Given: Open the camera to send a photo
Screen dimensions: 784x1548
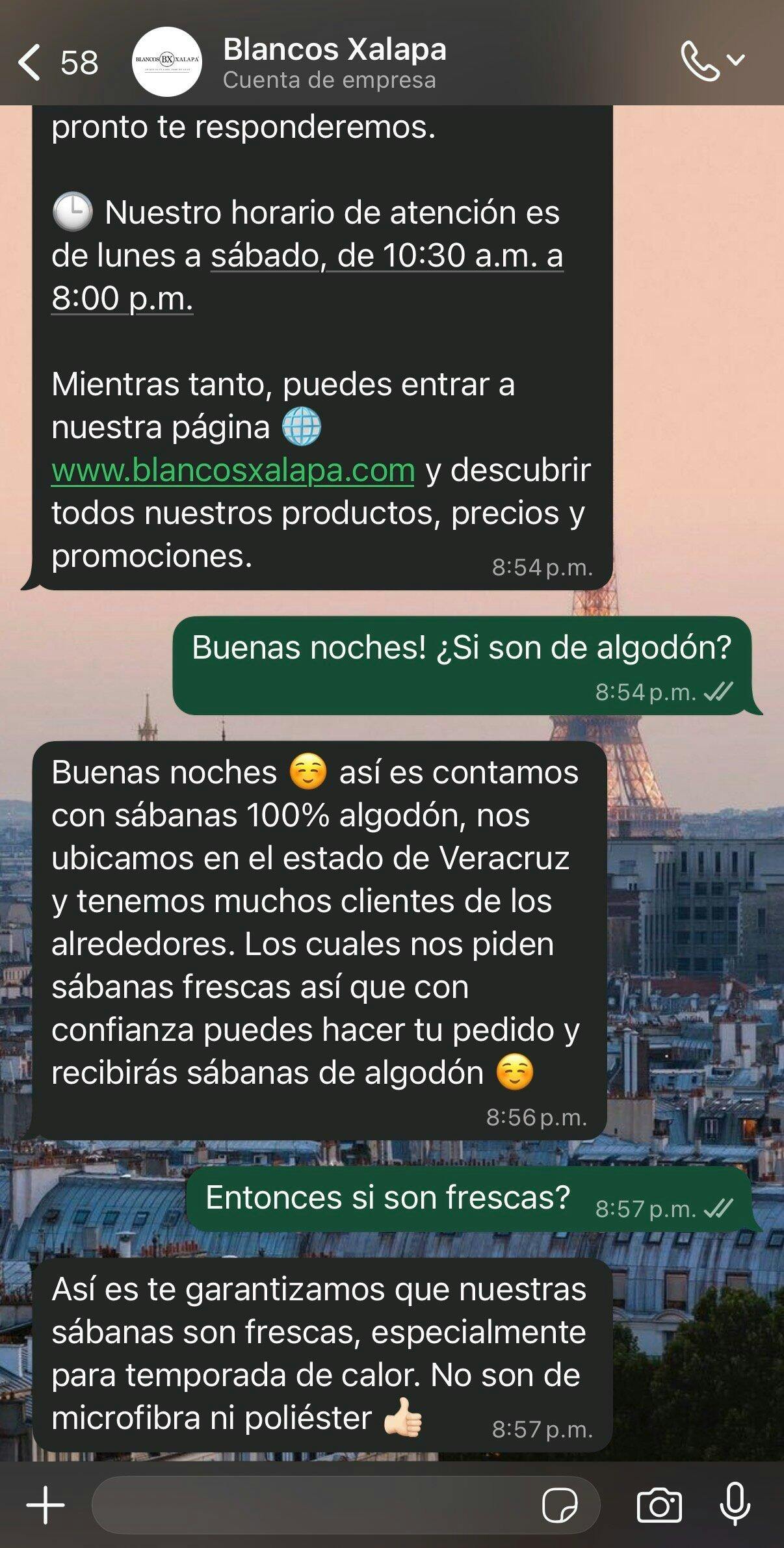Looking at the screenshot, I should coord(659,1504).
